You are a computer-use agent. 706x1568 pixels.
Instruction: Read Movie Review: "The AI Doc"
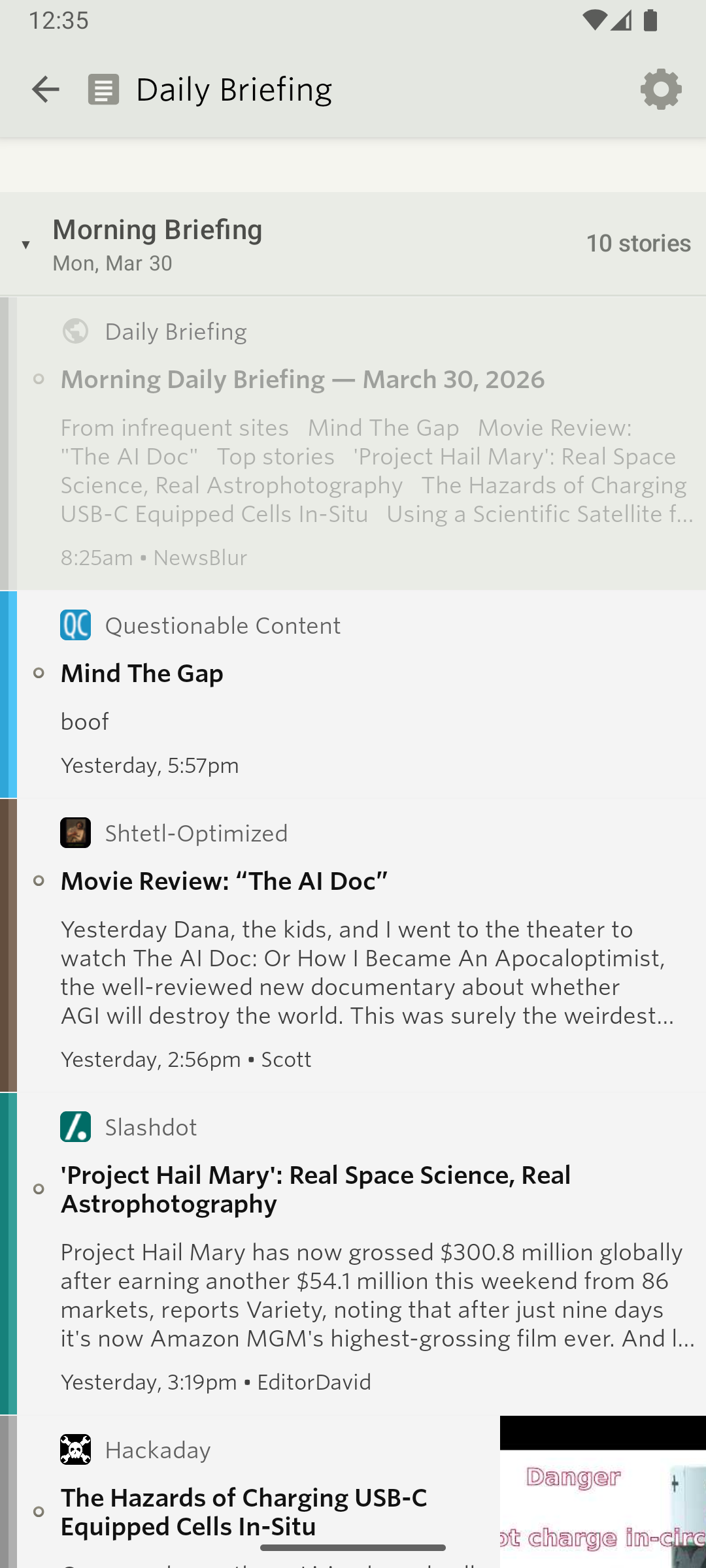click(224, 881)
